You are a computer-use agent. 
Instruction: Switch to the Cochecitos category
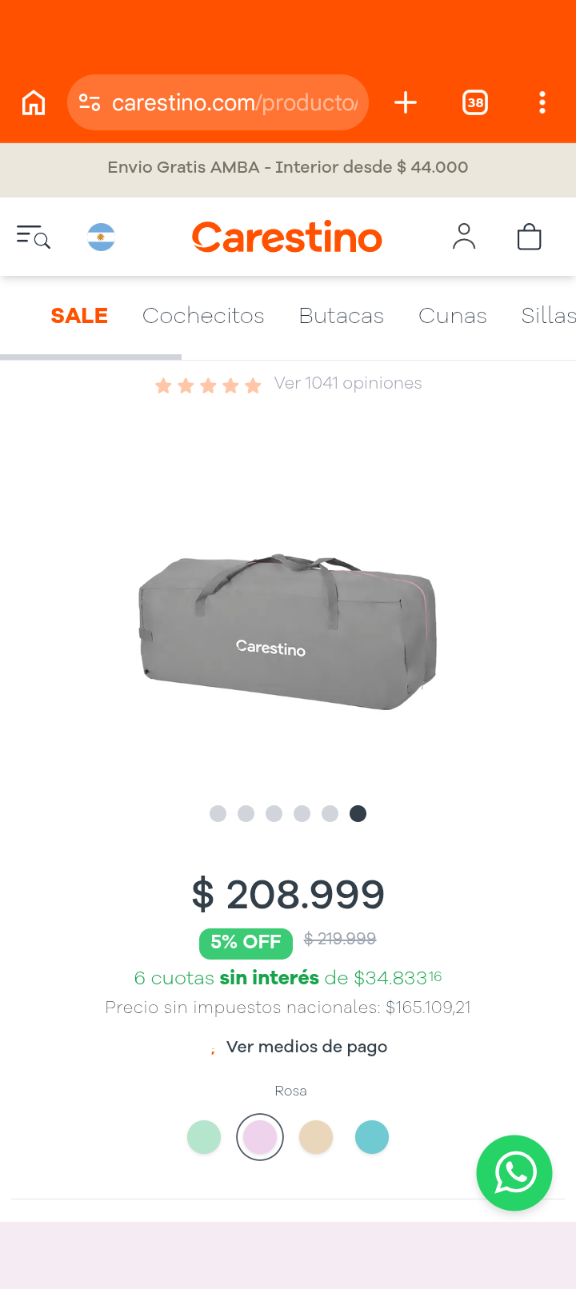coord(203,316)
